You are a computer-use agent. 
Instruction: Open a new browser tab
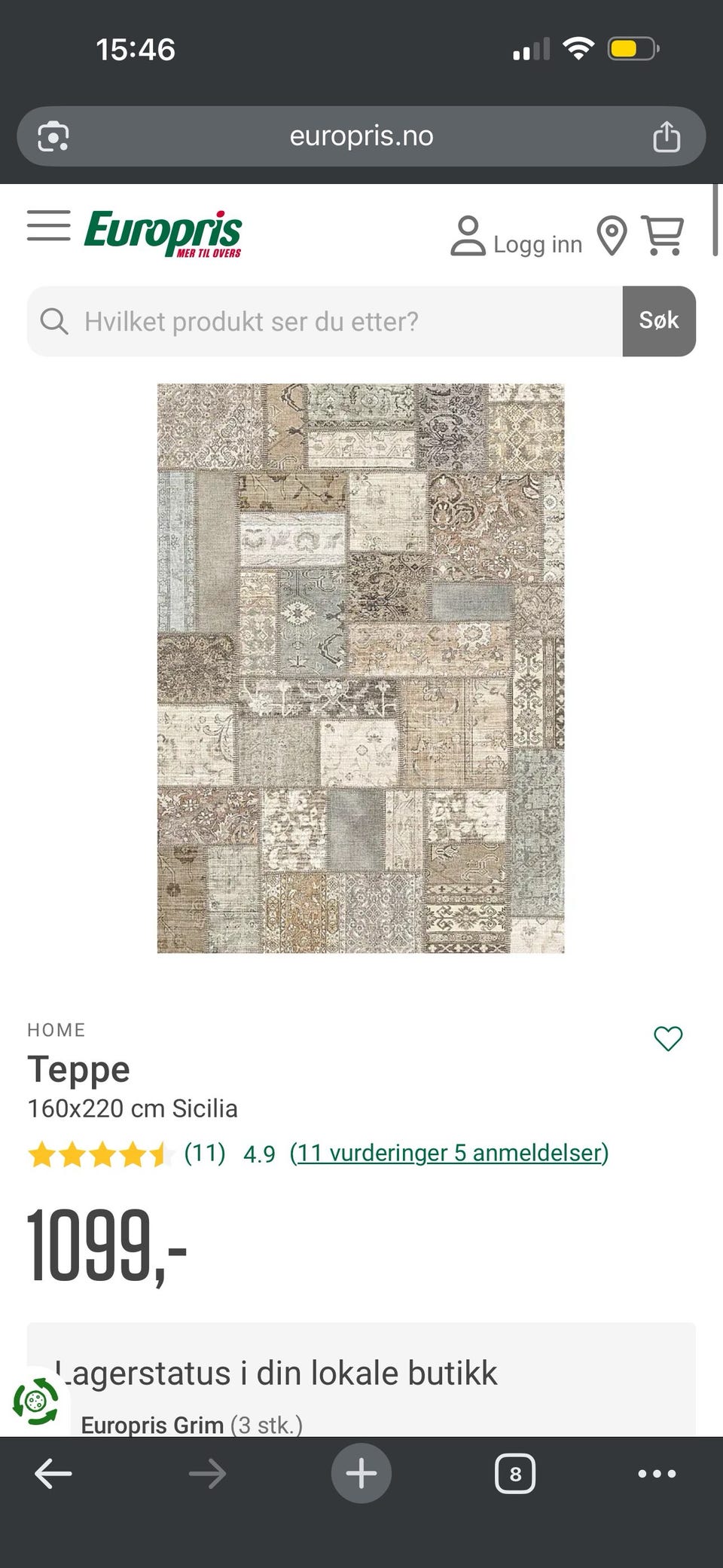pos(361,1473)
